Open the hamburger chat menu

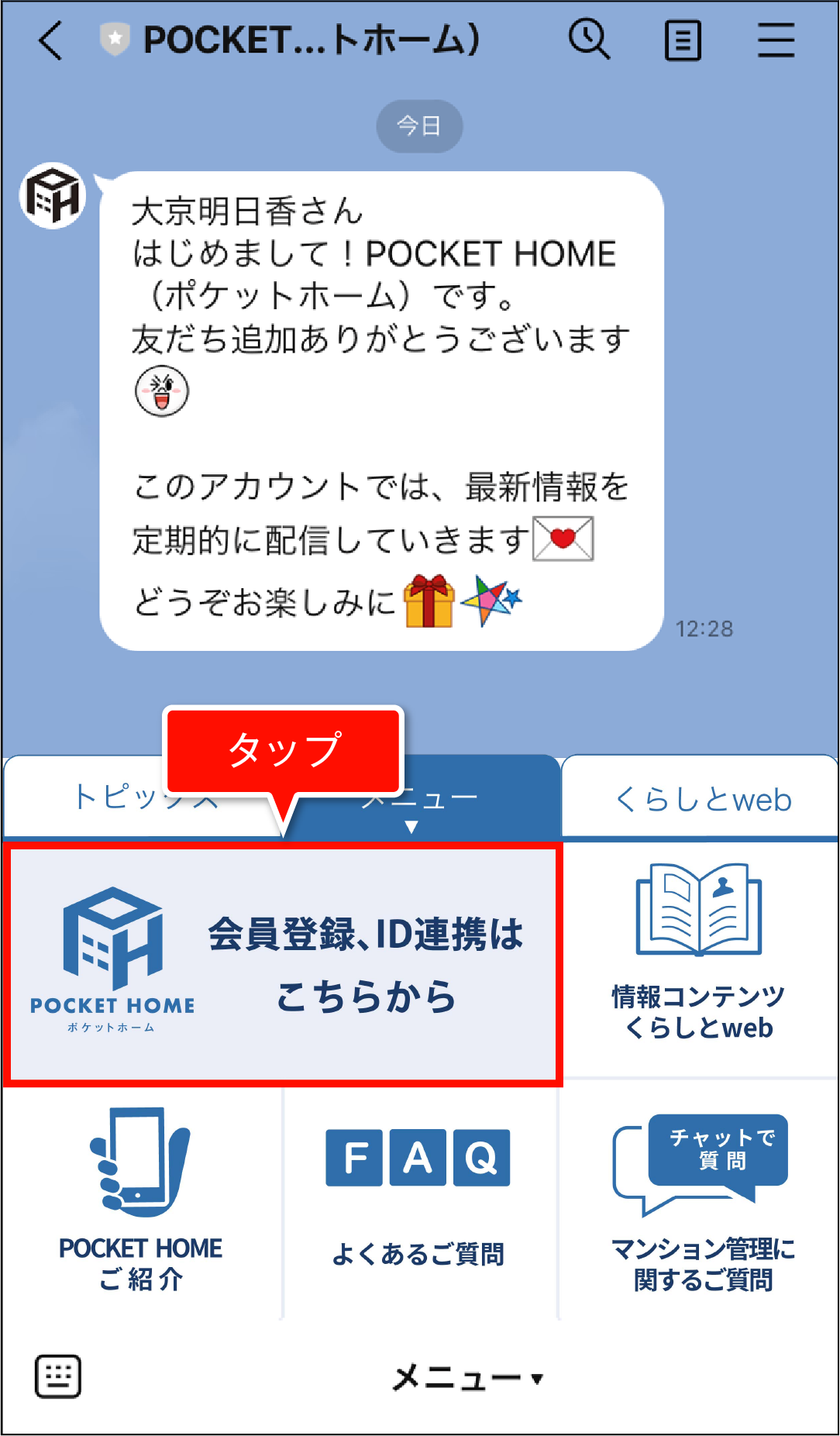pos(776,40)
